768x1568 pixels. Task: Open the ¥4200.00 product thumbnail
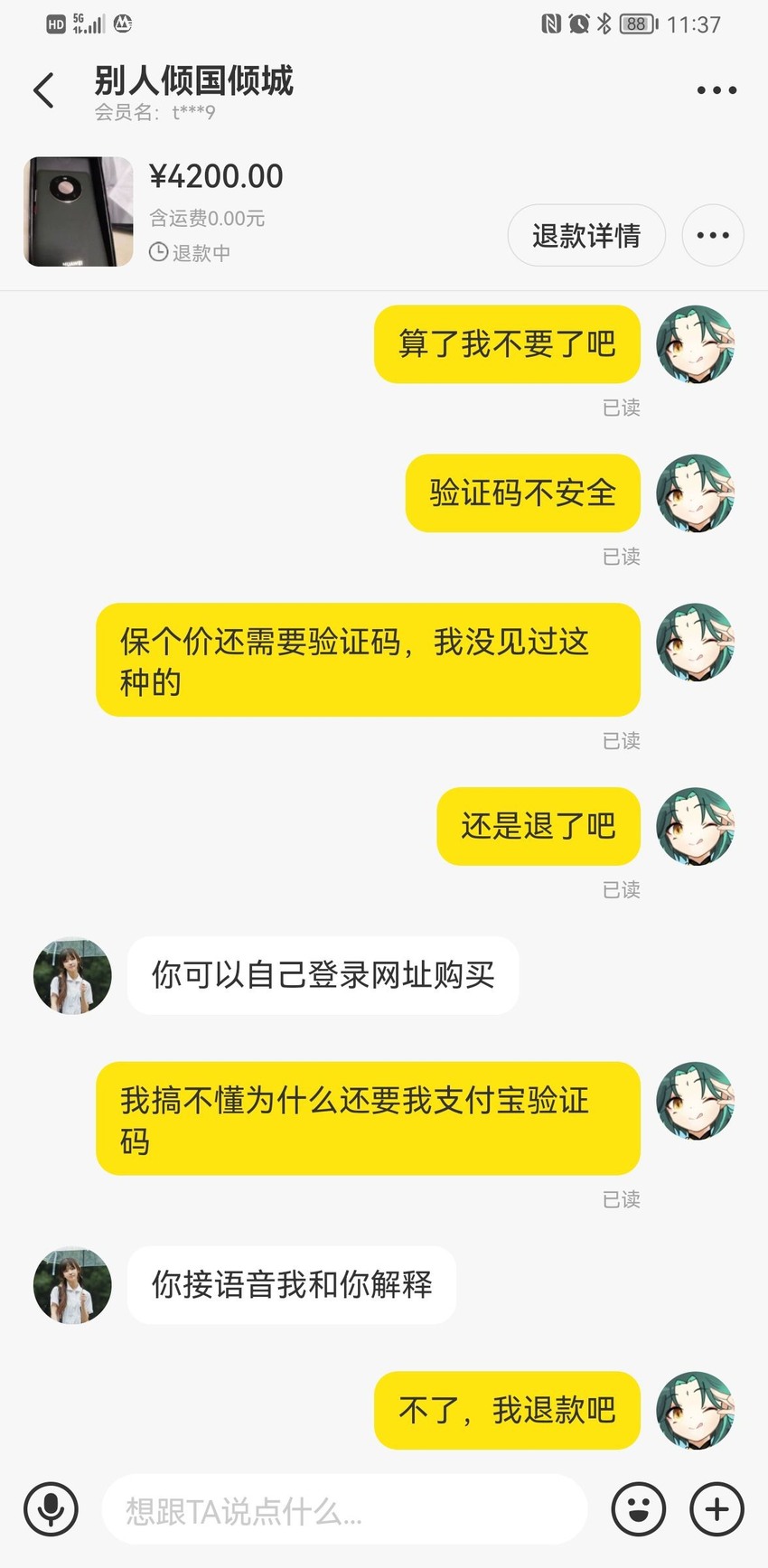[x=79, y=211]
